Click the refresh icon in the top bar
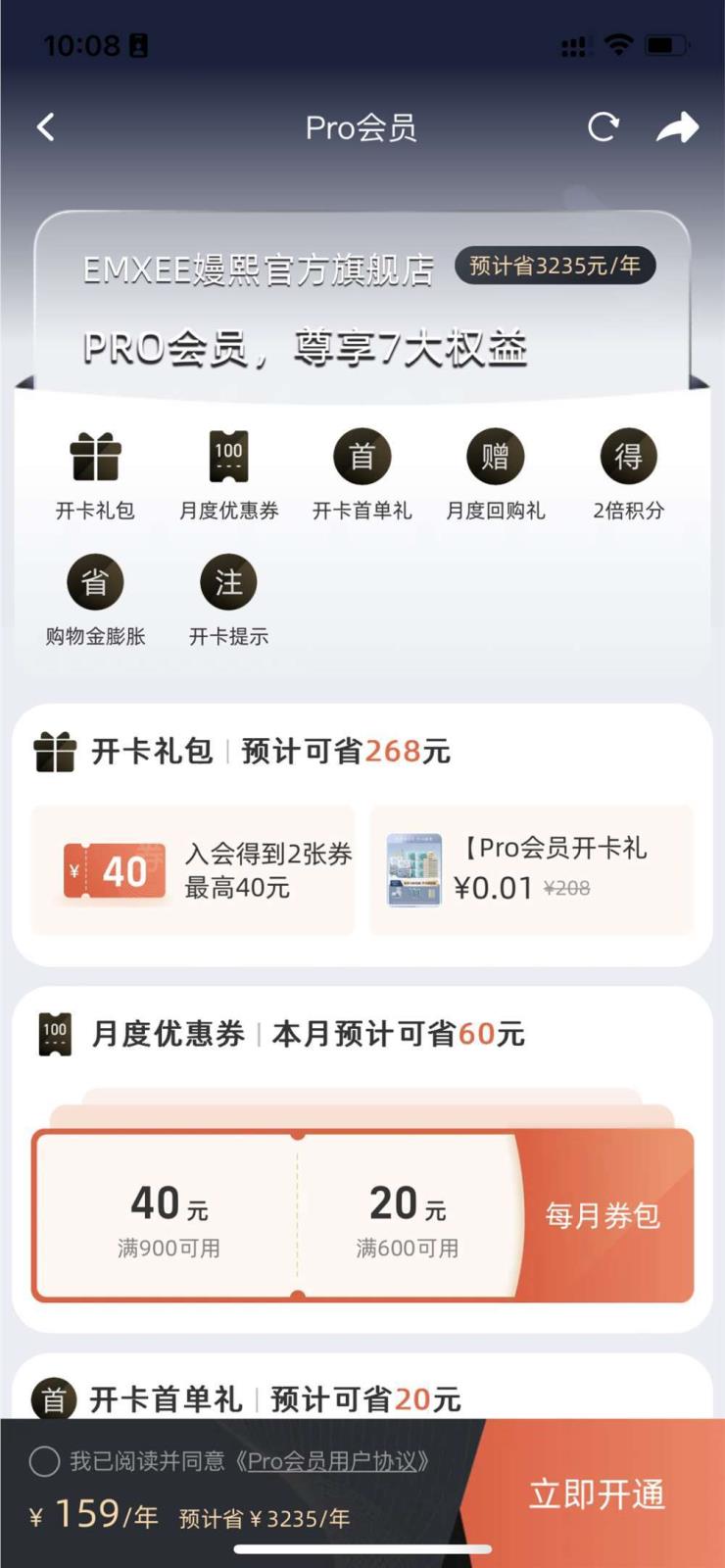The width and height of the screenshot is (725, 1568). [x=604, y=127]
